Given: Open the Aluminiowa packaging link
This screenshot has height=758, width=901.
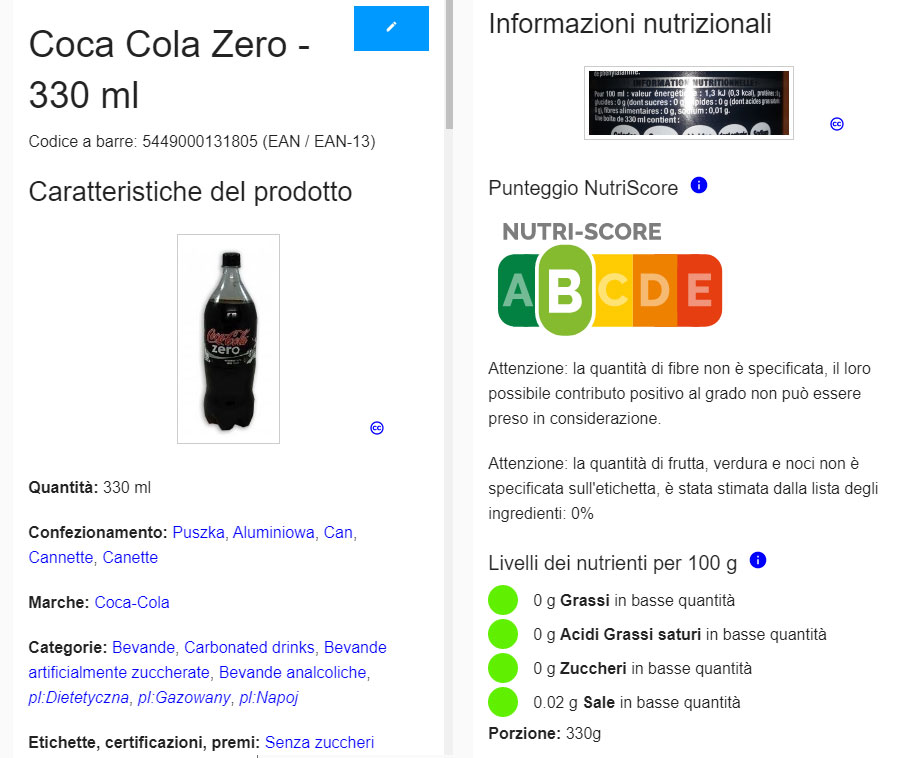Looking at the screenshot, I should tap(274, 532).
